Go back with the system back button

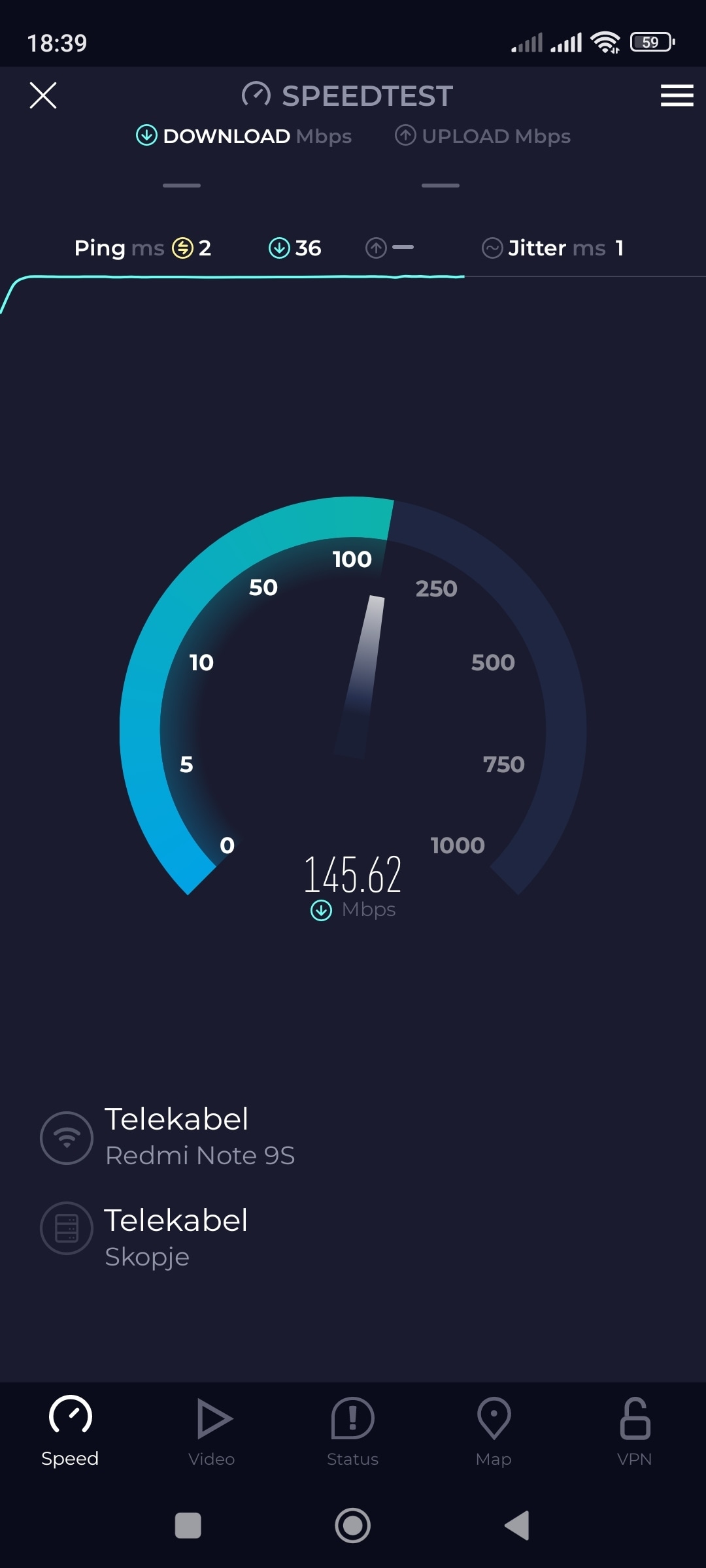click(517, 1526)
